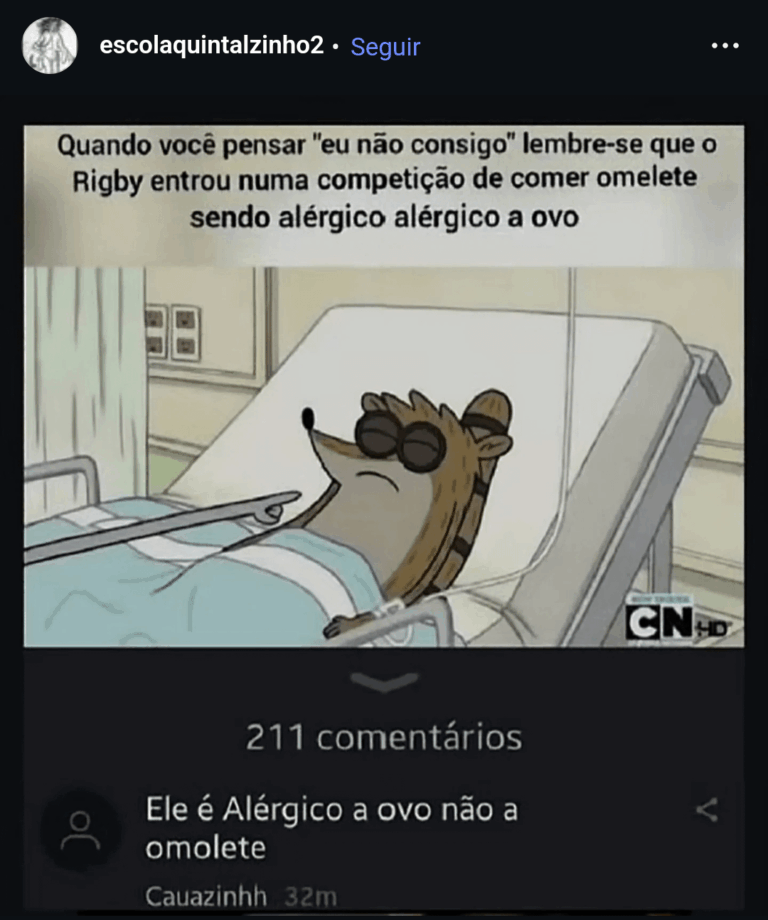
Task: Follow the account with Seguir
Action: pyautogui.click(x=385, y=47)
